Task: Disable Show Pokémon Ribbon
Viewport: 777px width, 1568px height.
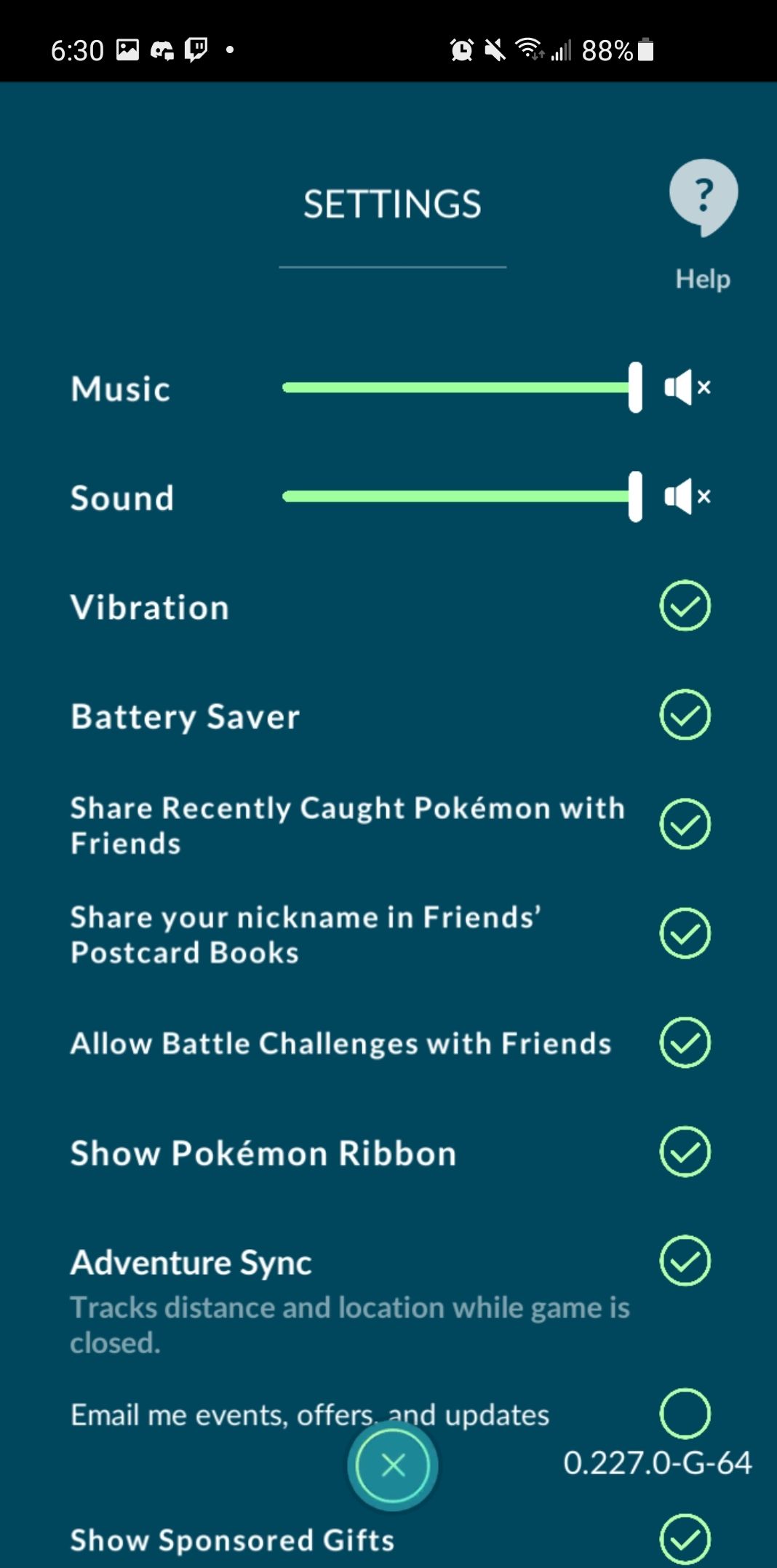Action: 685,1152
